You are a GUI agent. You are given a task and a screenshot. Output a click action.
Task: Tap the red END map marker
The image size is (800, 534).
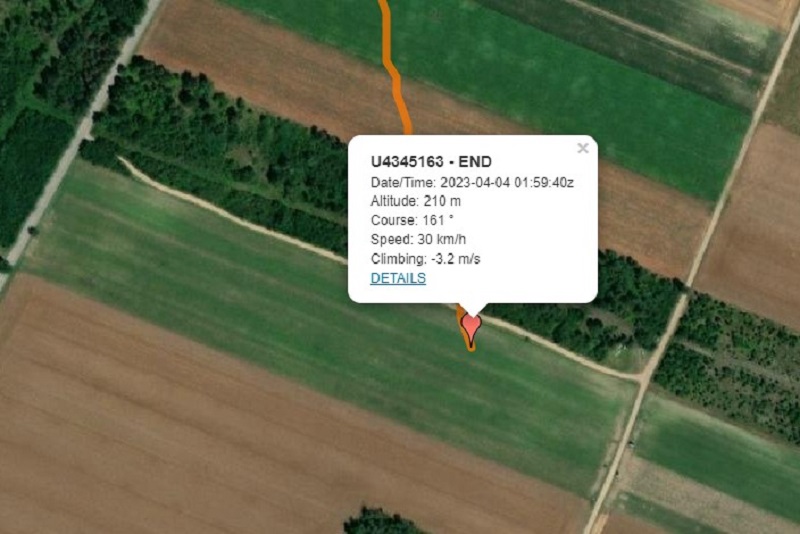[470, 325]
